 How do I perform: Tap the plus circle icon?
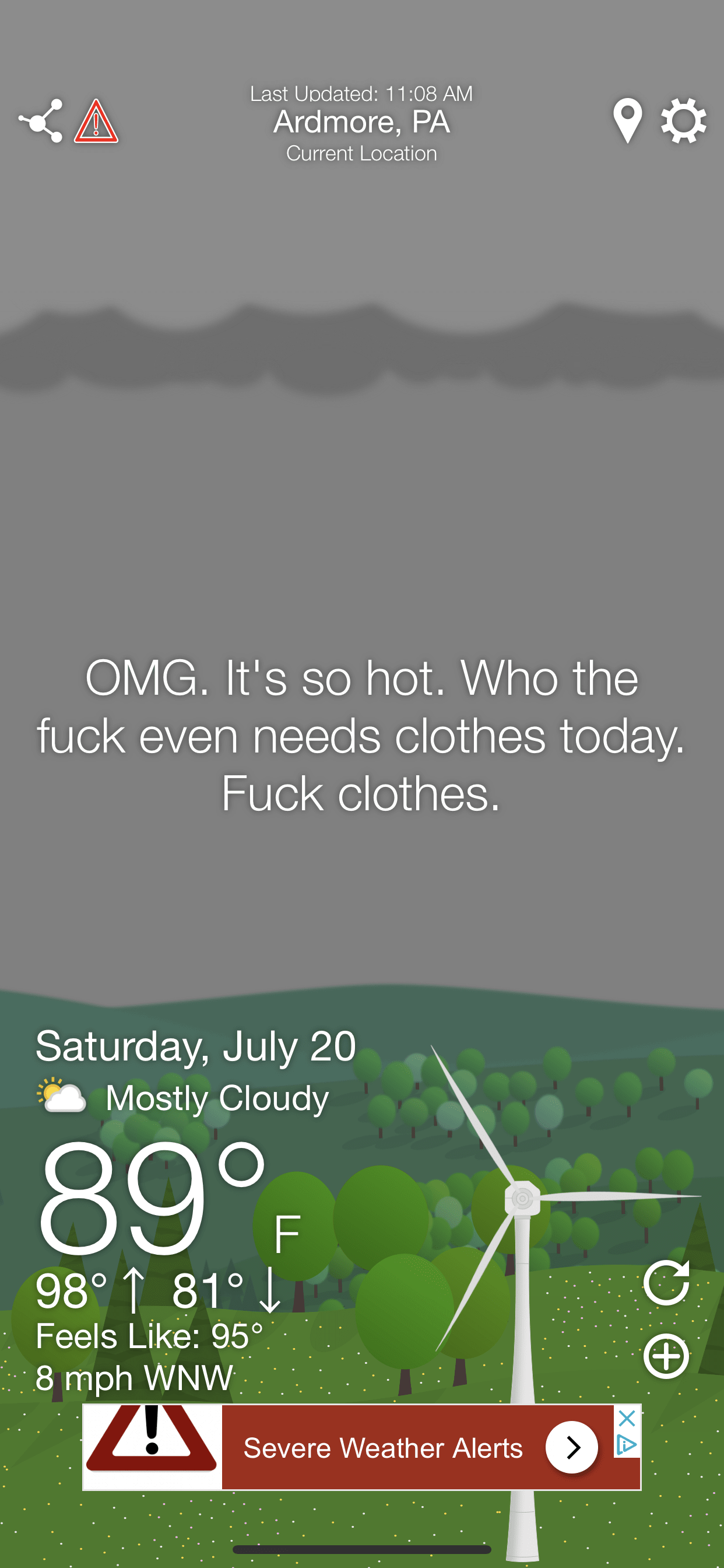pos(666,1356)
